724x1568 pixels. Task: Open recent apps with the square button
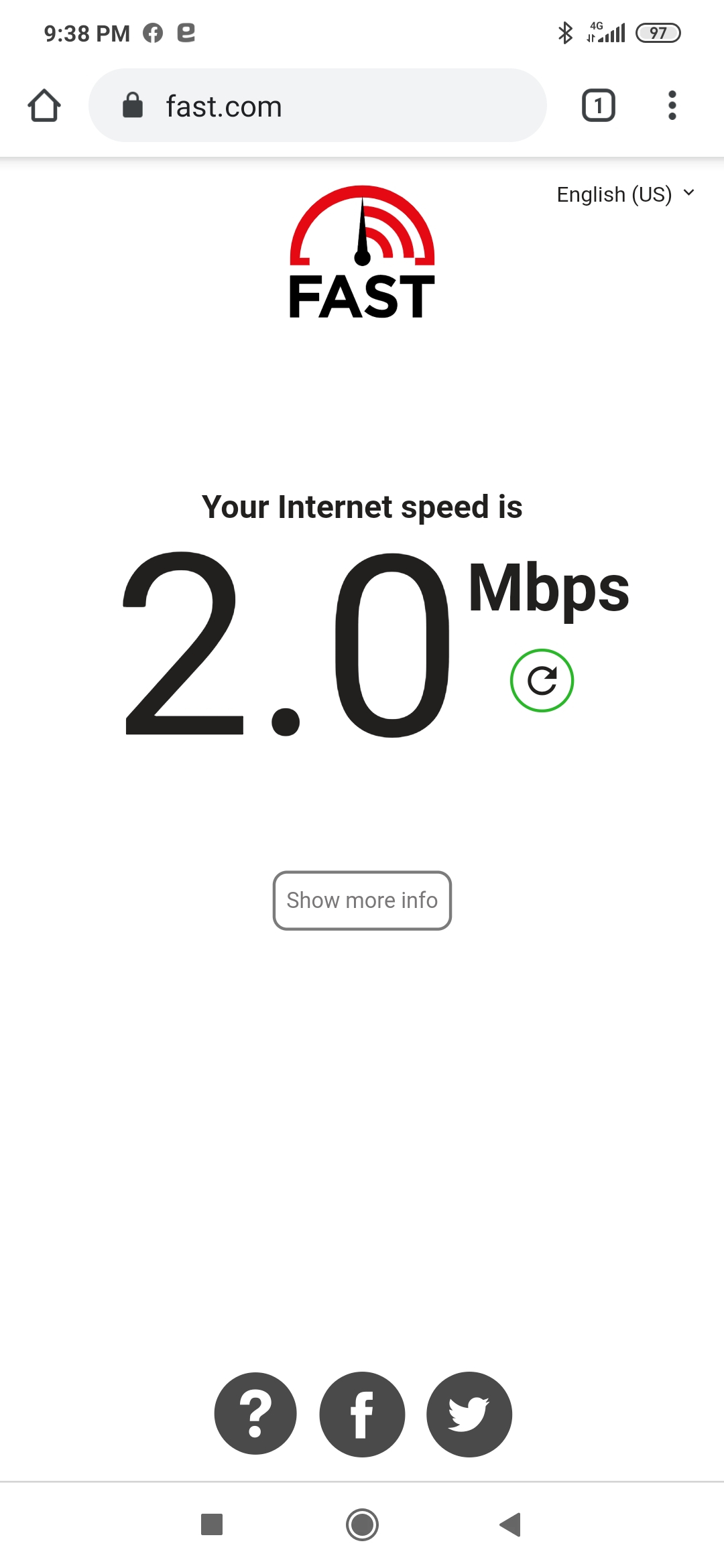click(212, 1524)
